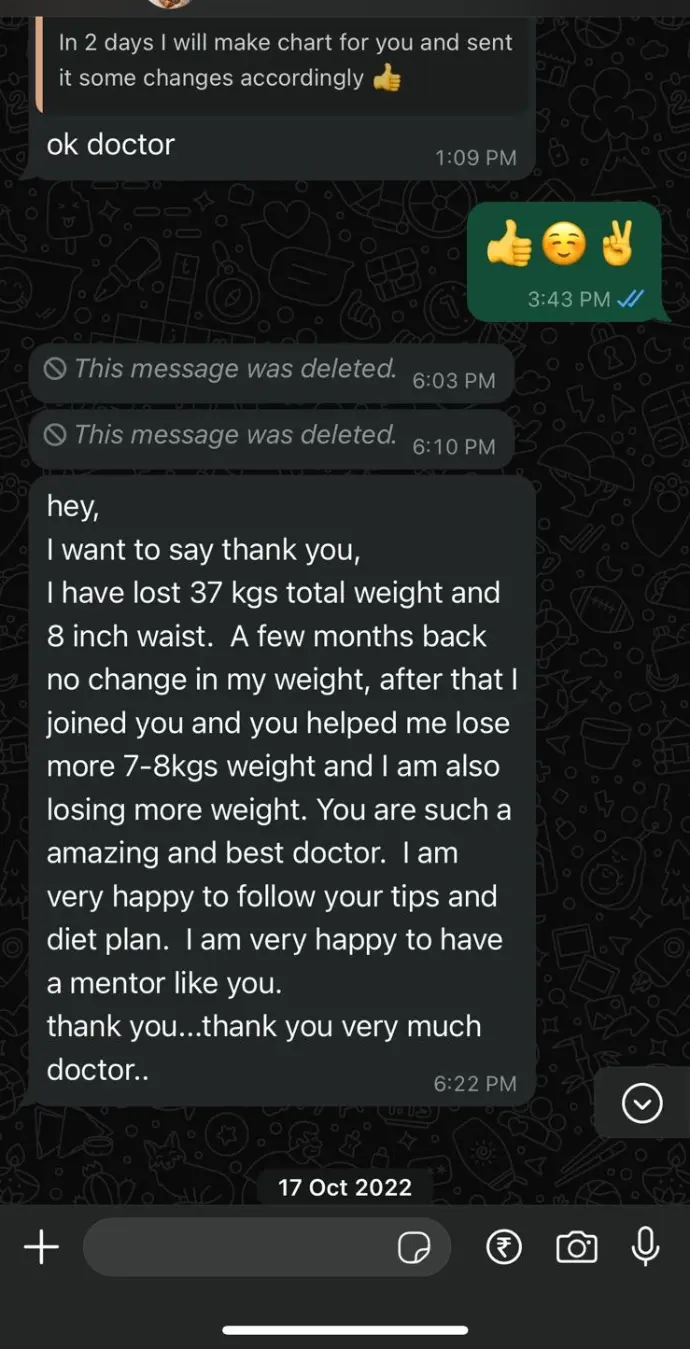Jump to latest messages with down arrow

642,1104
